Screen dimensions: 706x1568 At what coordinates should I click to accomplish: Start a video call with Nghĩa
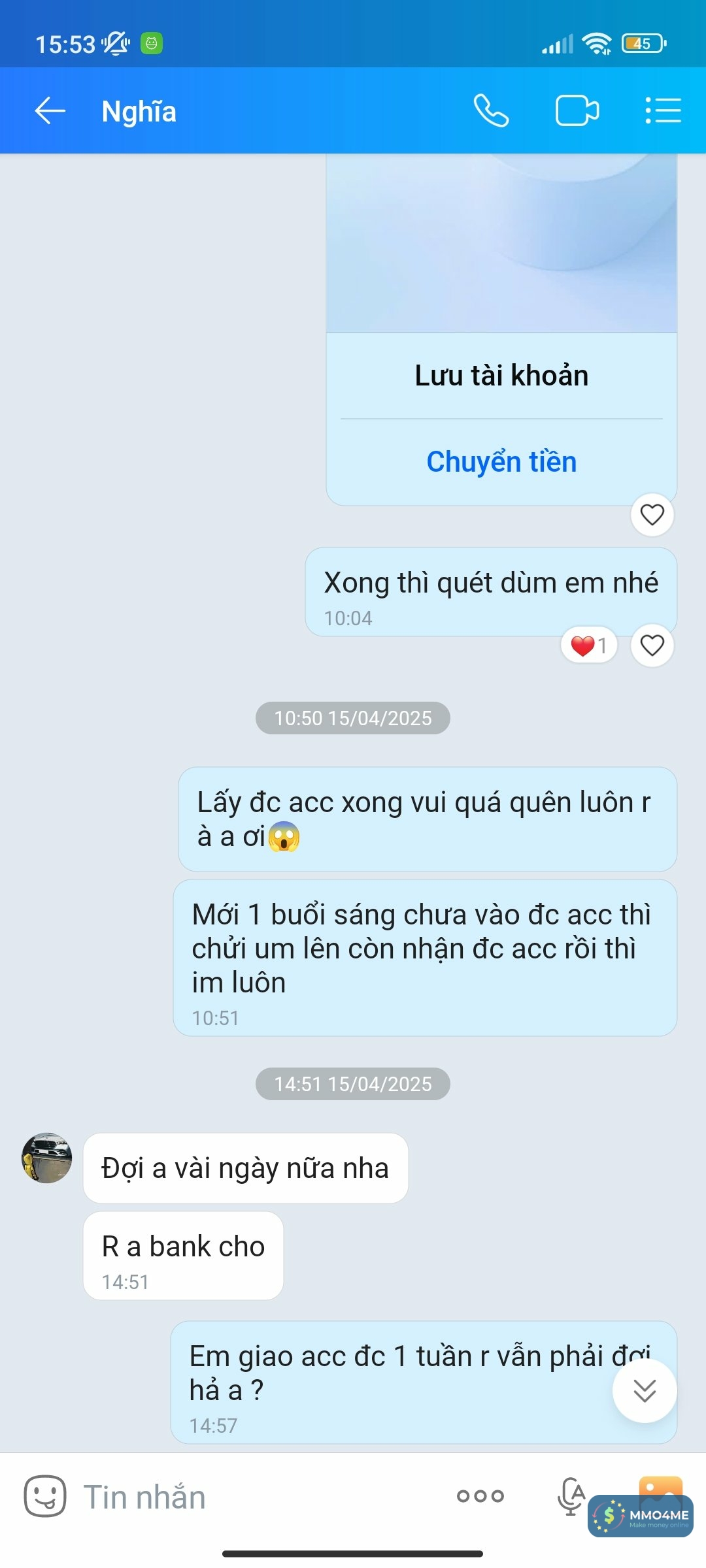[577, 110]
